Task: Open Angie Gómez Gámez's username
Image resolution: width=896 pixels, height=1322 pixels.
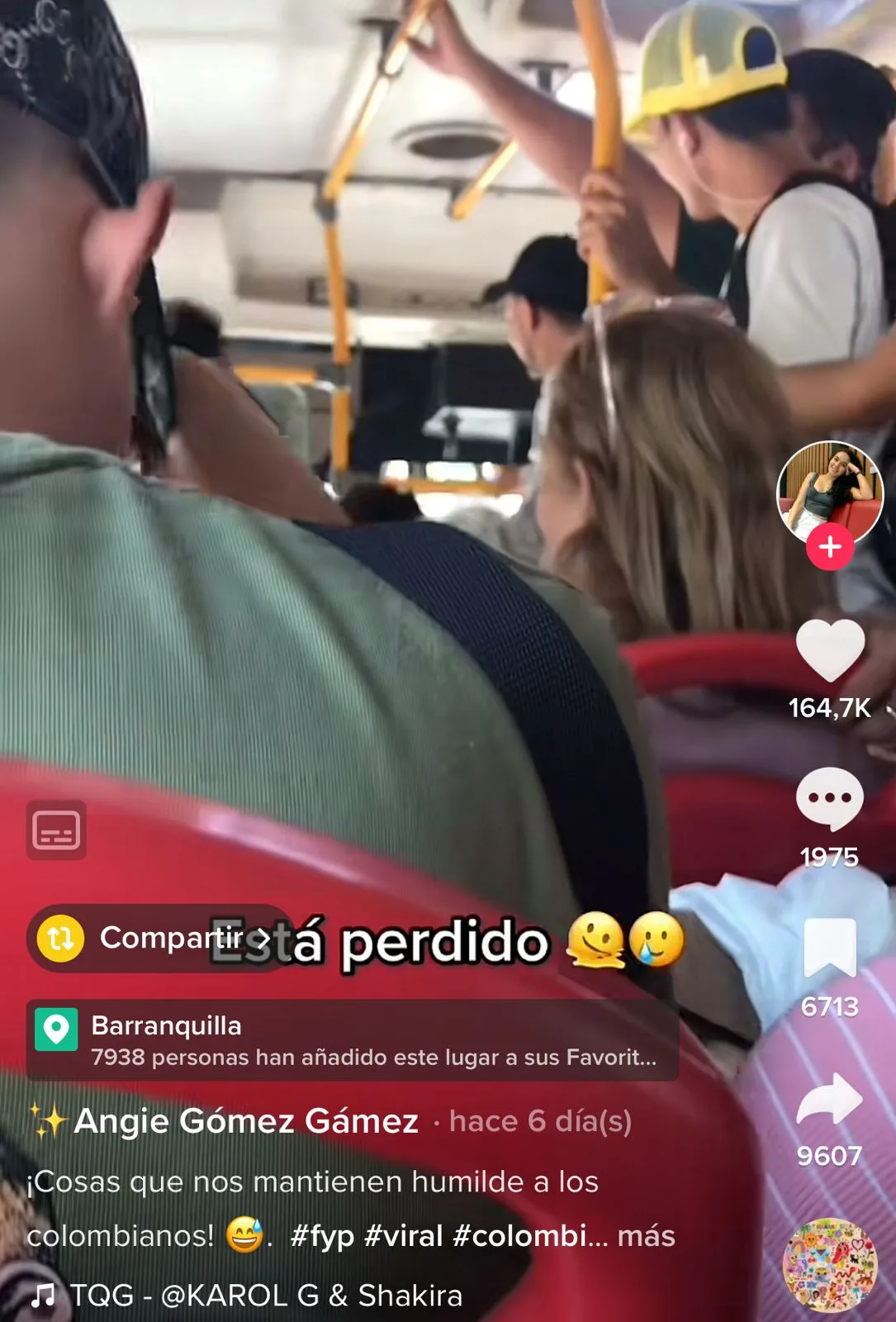Action: click(x=246, y=1121)
